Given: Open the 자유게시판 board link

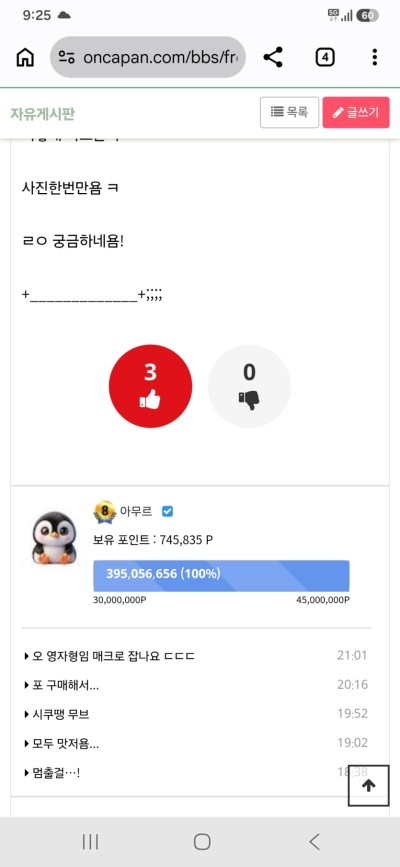Looking at the screenshot, I should (x=43, y=113).
